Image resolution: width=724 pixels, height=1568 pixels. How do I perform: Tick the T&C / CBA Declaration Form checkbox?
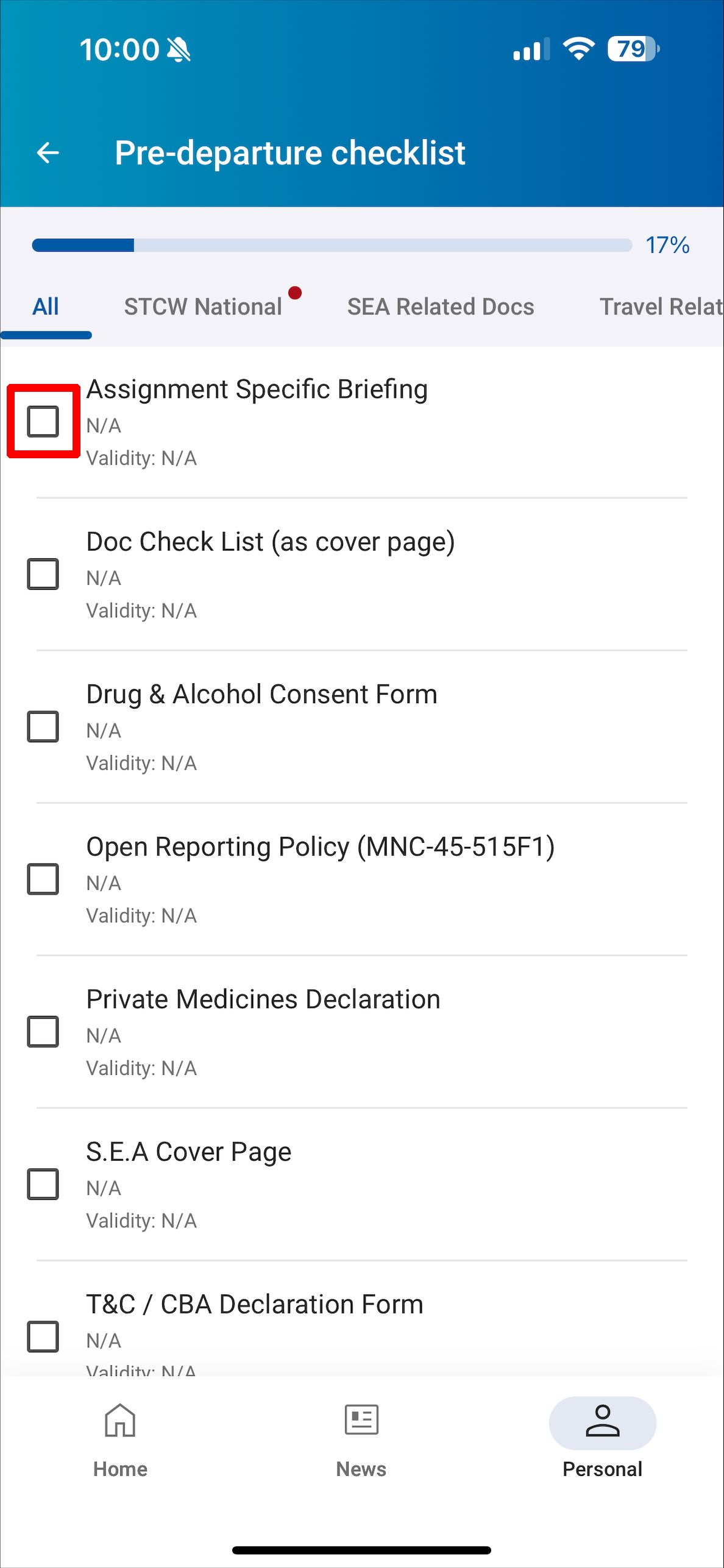tap(43, 1336)
